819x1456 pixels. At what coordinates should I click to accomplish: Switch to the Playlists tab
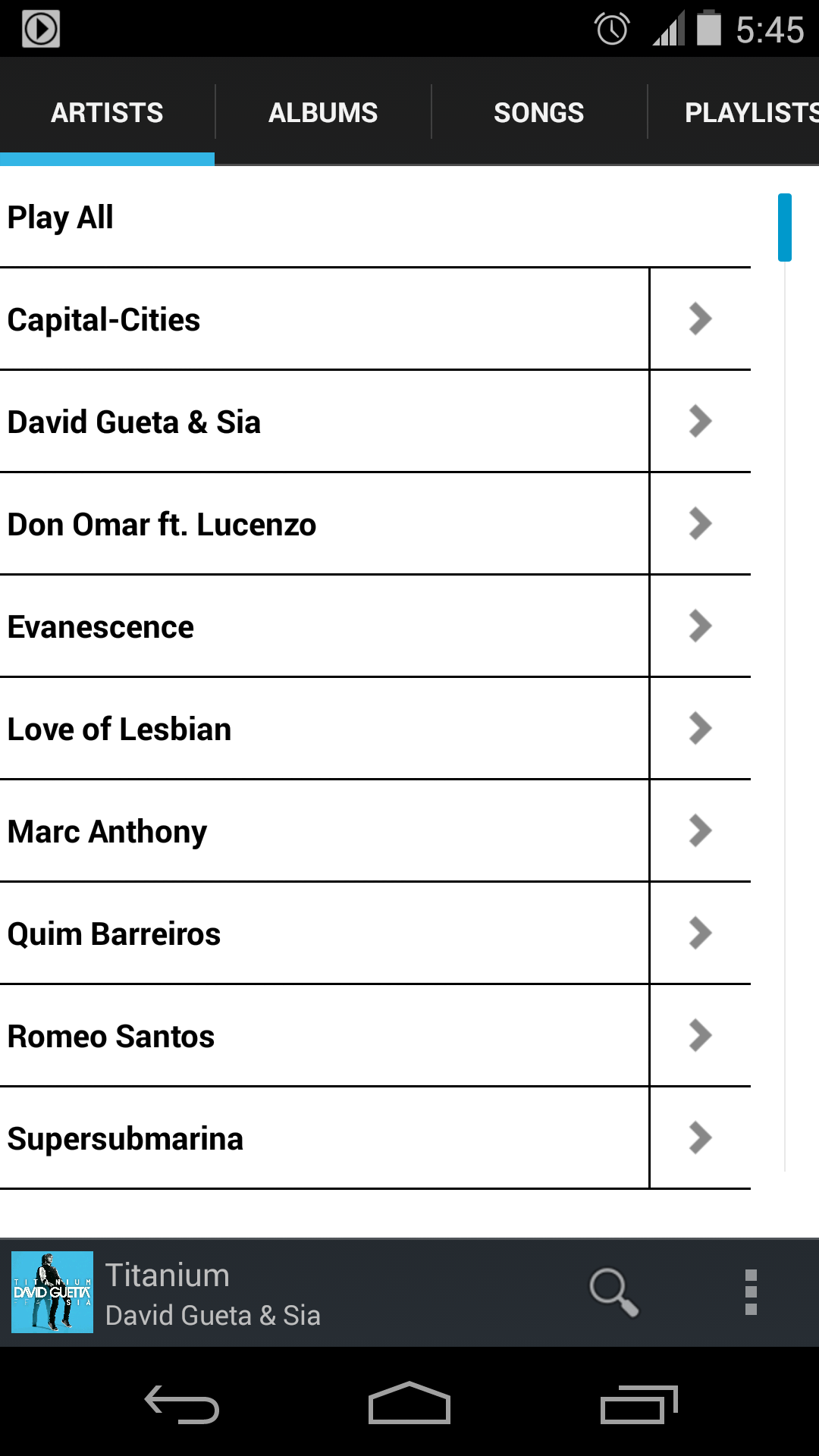734,112
